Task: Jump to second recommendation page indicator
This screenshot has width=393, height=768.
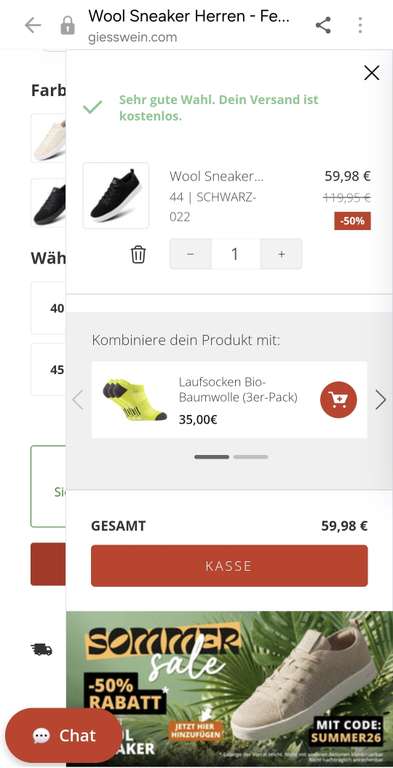Action: [250, 457]
